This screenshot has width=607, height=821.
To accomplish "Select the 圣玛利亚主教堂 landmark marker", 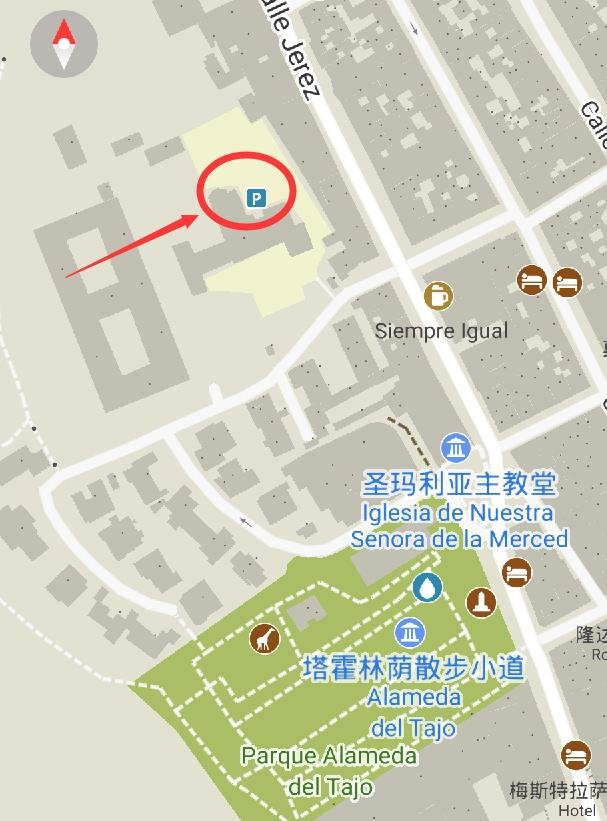I will [x=456, y=446].
